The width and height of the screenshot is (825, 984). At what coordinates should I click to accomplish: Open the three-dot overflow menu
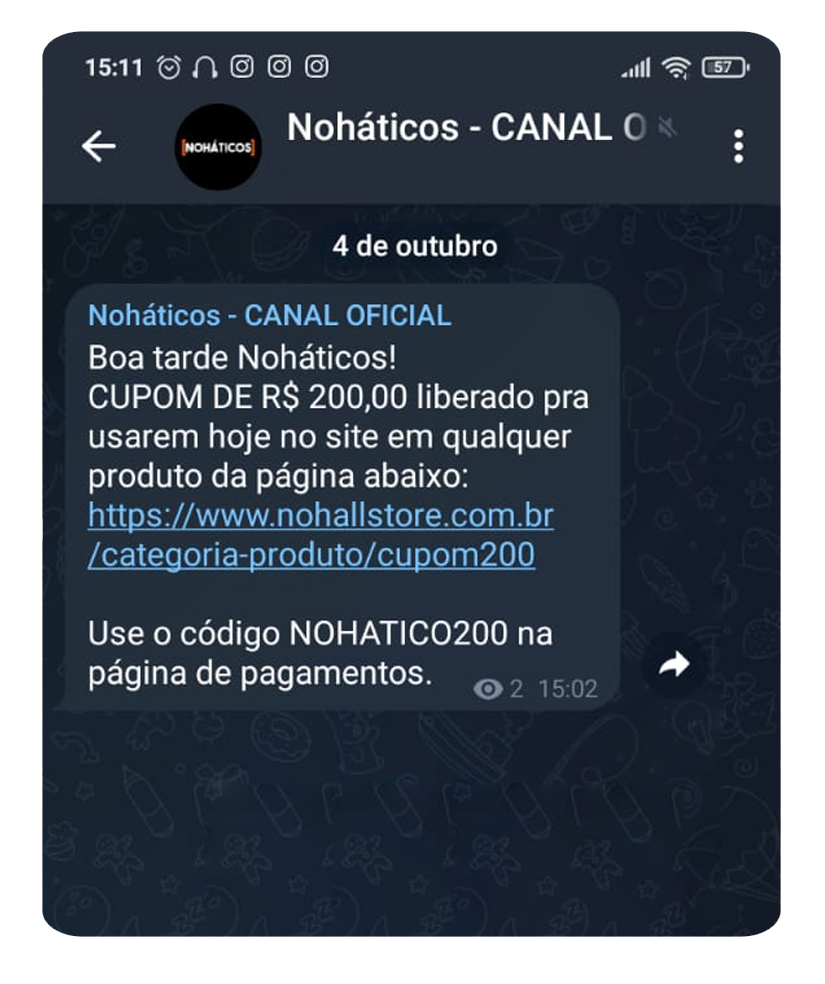pos(738,147)
